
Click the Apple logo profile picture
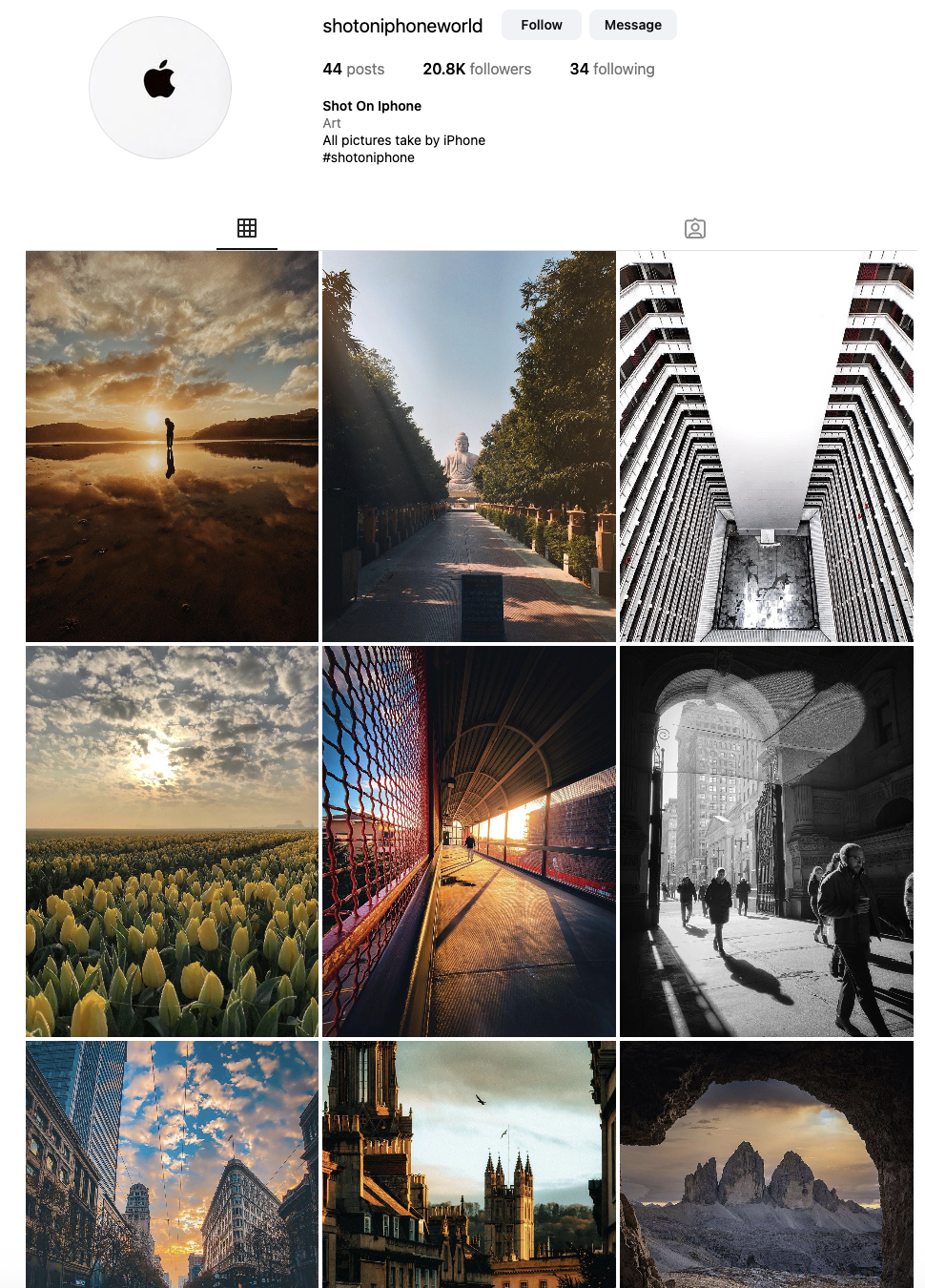[x=160, y=88]
